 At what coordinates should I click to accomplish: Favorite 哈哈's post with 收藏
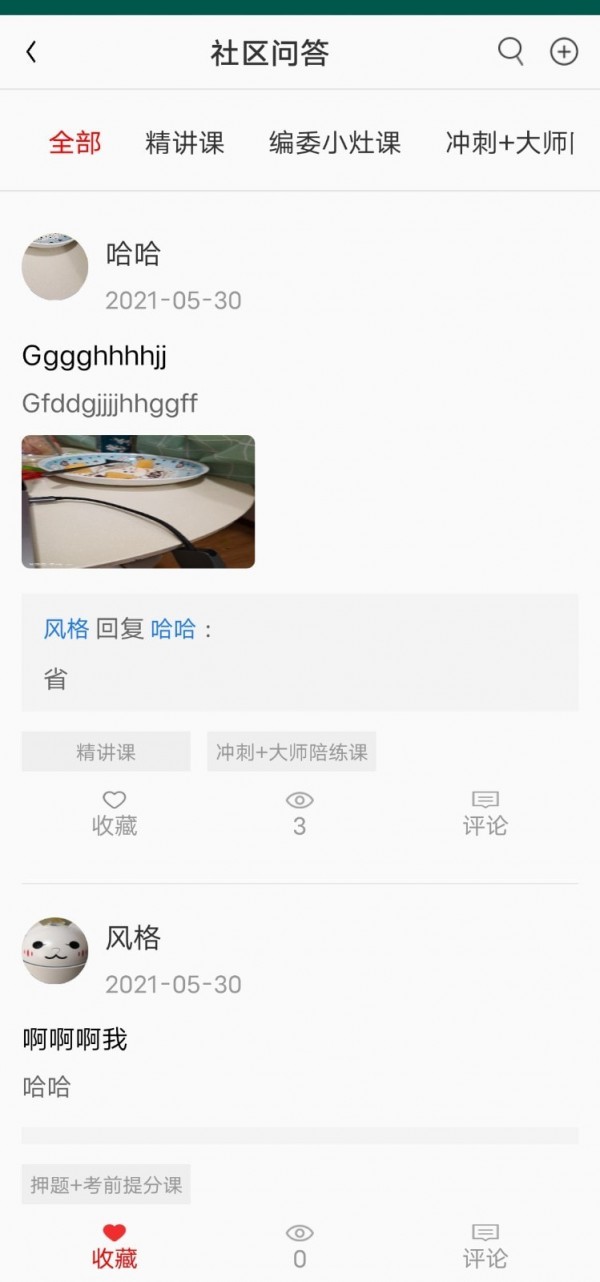[x=115, y=814]
